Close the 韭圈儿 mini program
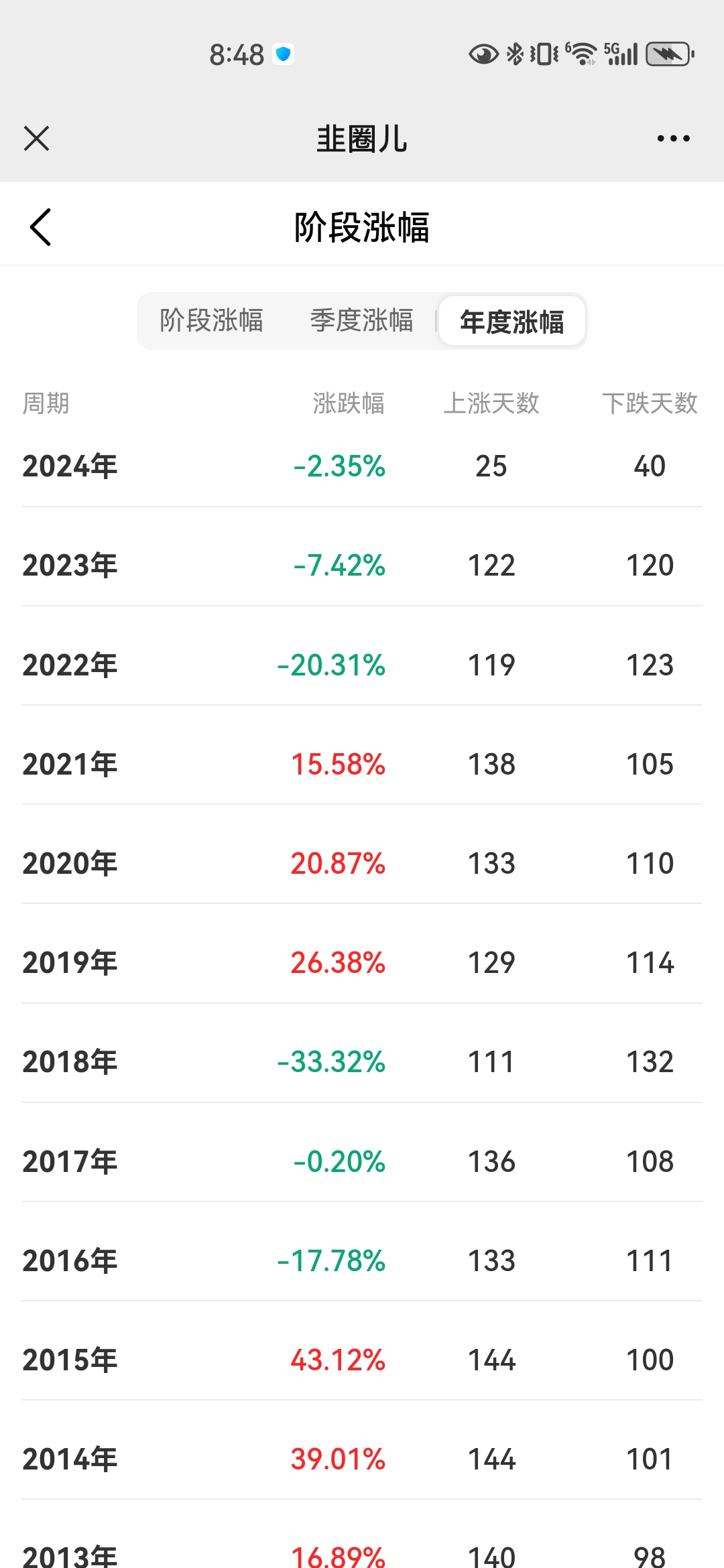This screenshot has height=1568, width=724. pyautogui.click(x=36, y=139)
